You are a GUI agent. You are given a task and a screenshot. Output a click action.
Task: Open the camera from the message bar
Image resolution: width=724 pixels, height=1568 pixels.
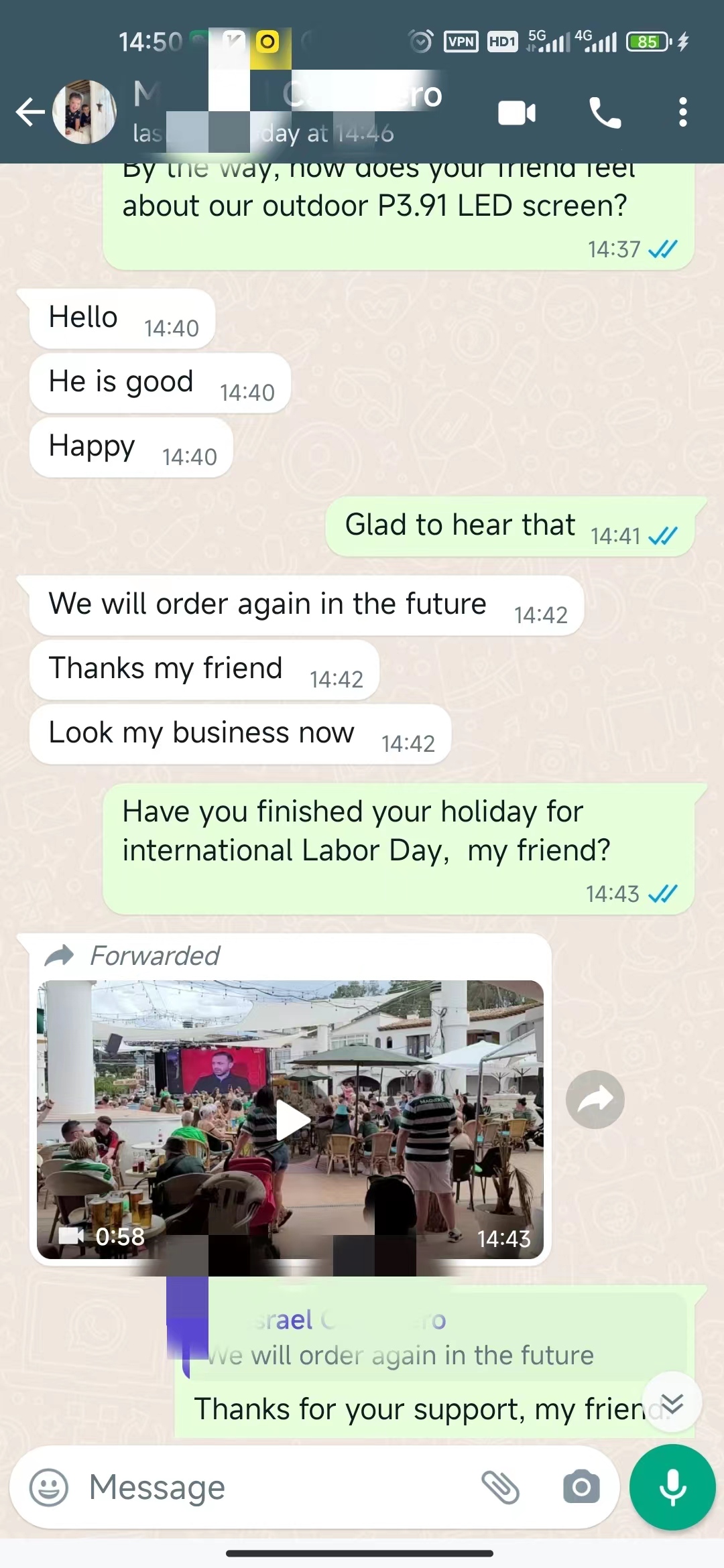(x=581, y=1488)
